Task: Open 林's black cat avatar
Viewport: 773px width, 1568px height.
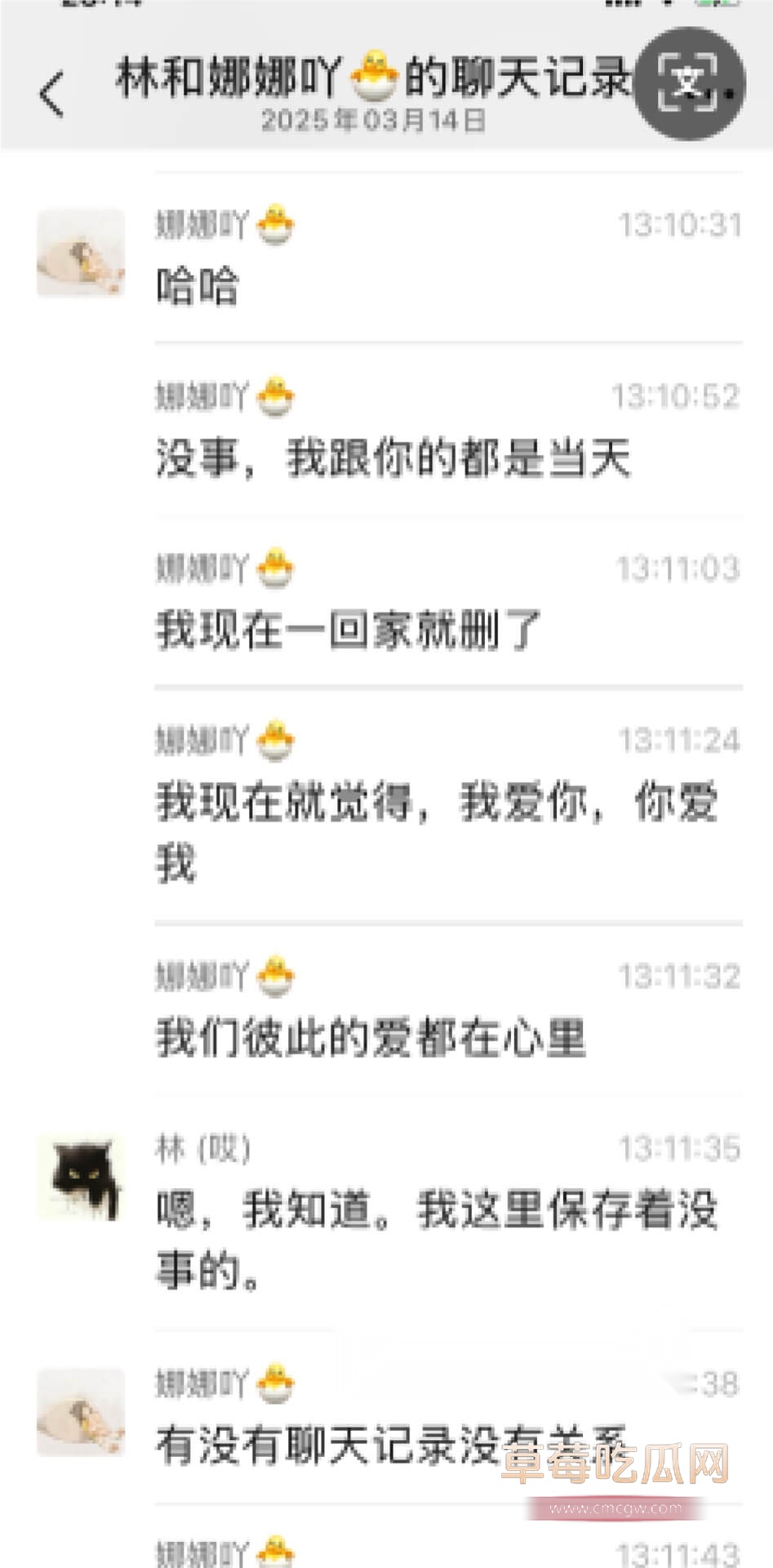Action: tap(82, 1177)
